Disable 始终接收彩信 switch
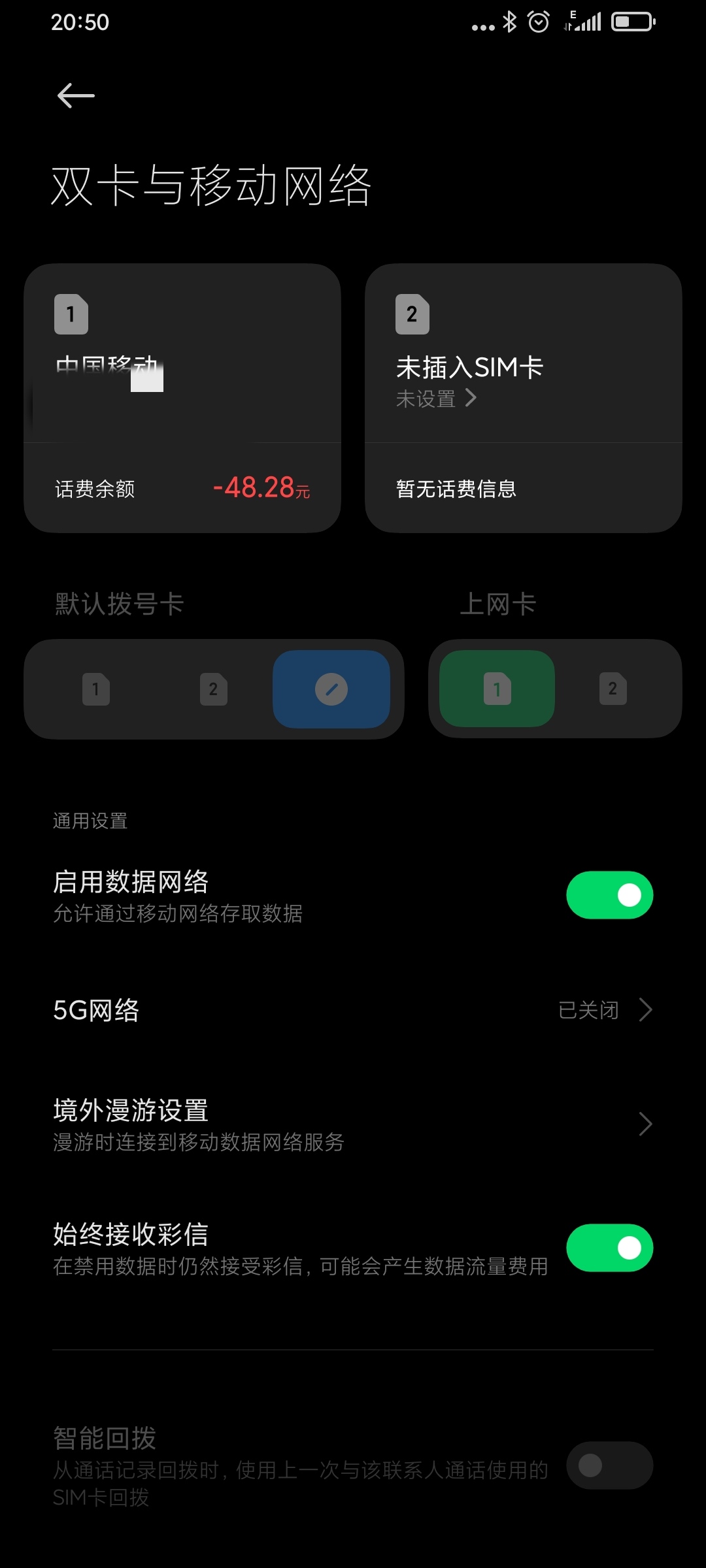Image resolution: width=706 pixels, height=1568 pixels. [609, 1248]
